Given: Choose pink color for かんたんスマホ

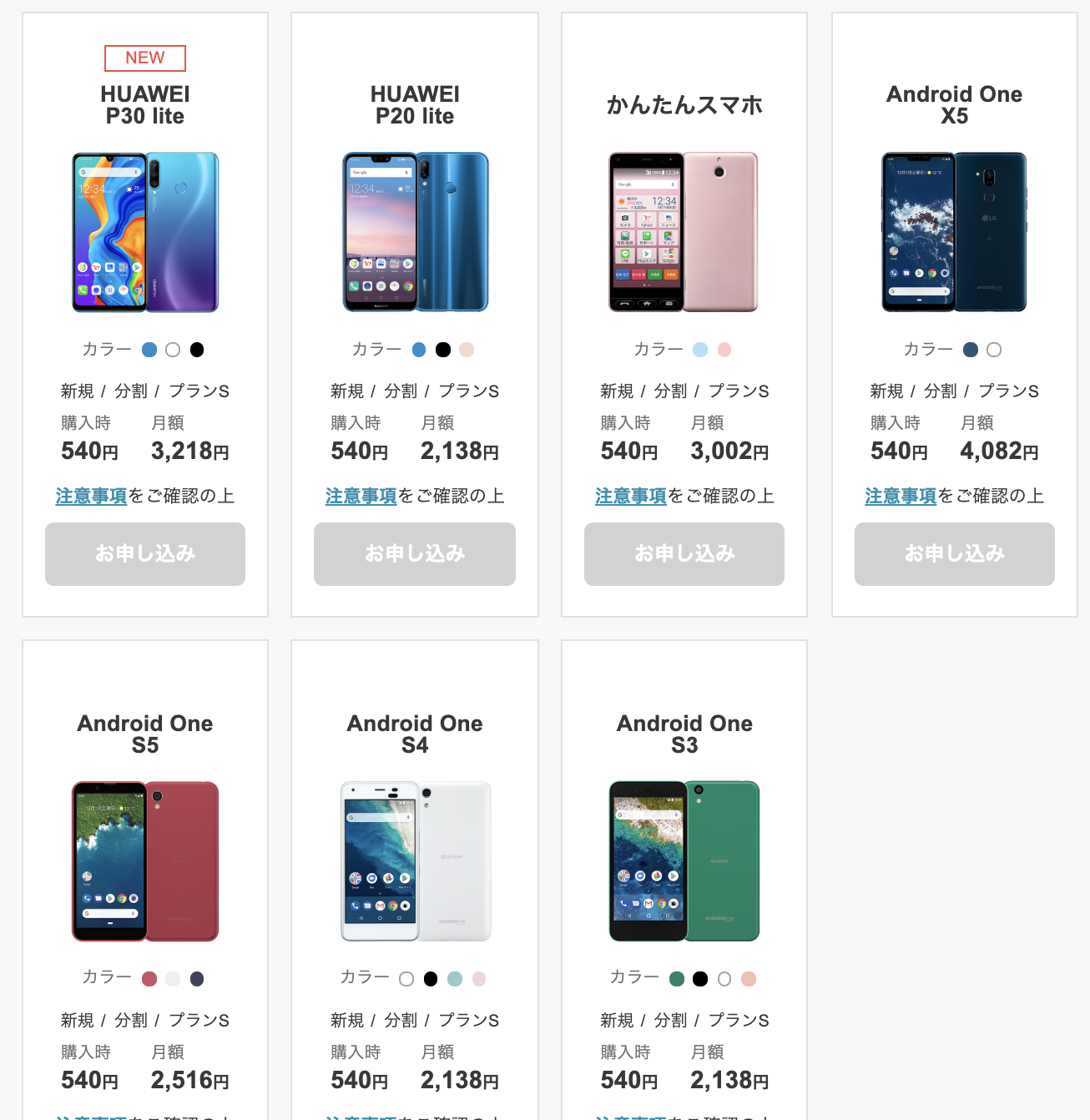Looking at the screenshot, I should click(x=724, y=350).
